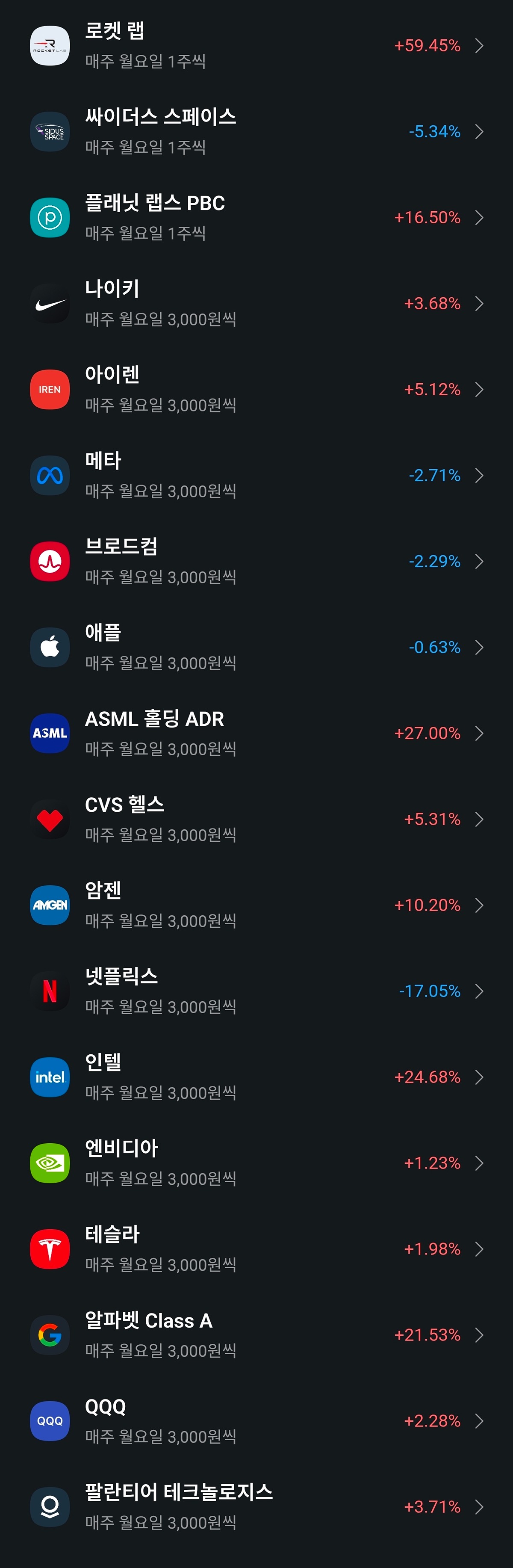View the 아이렌 investment details
Screen dimensions: 513x1568
[x=256, y=389]
